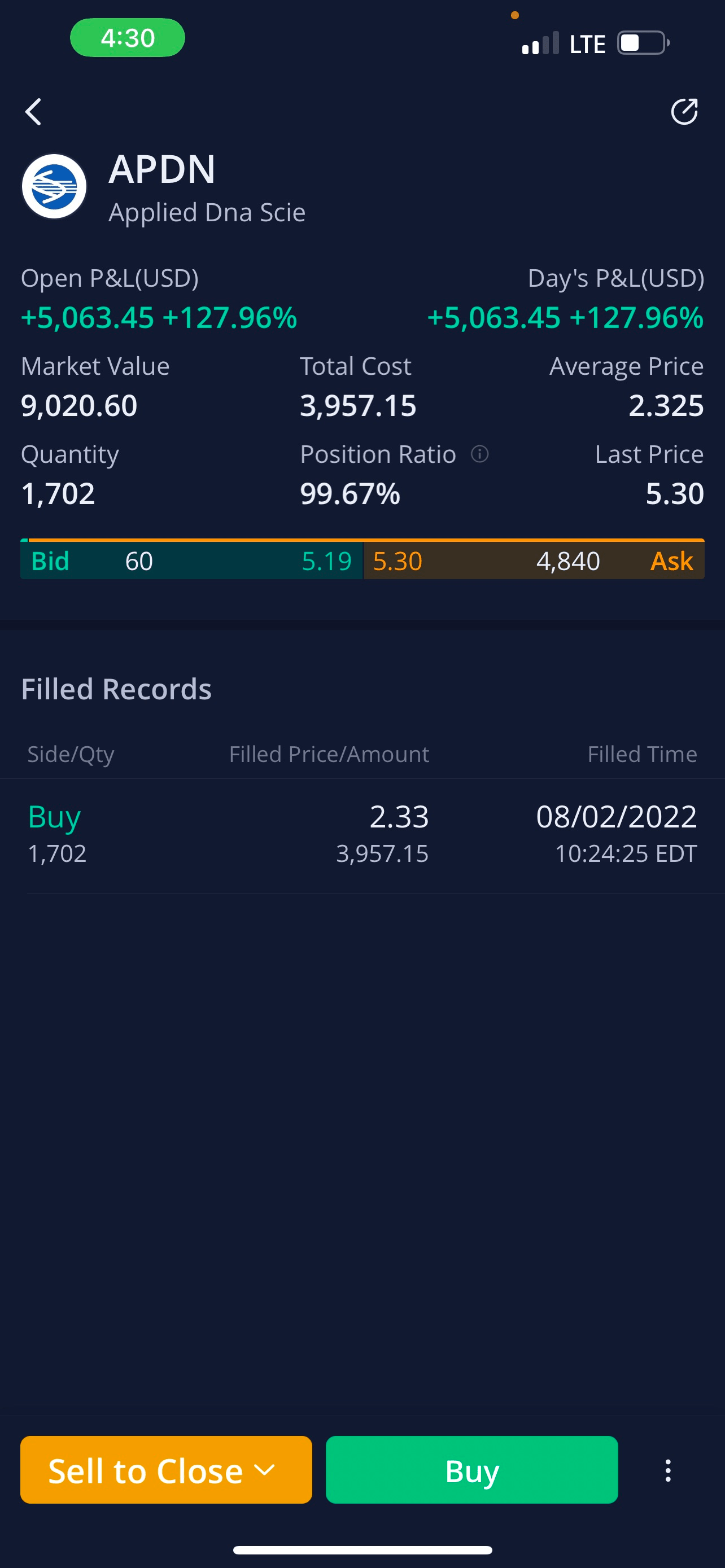The width and height of the screenshot is (725, 1568).
Task: Show Position Ratio info tooltip
Action: pyautogui.click(x=480, y=454)
